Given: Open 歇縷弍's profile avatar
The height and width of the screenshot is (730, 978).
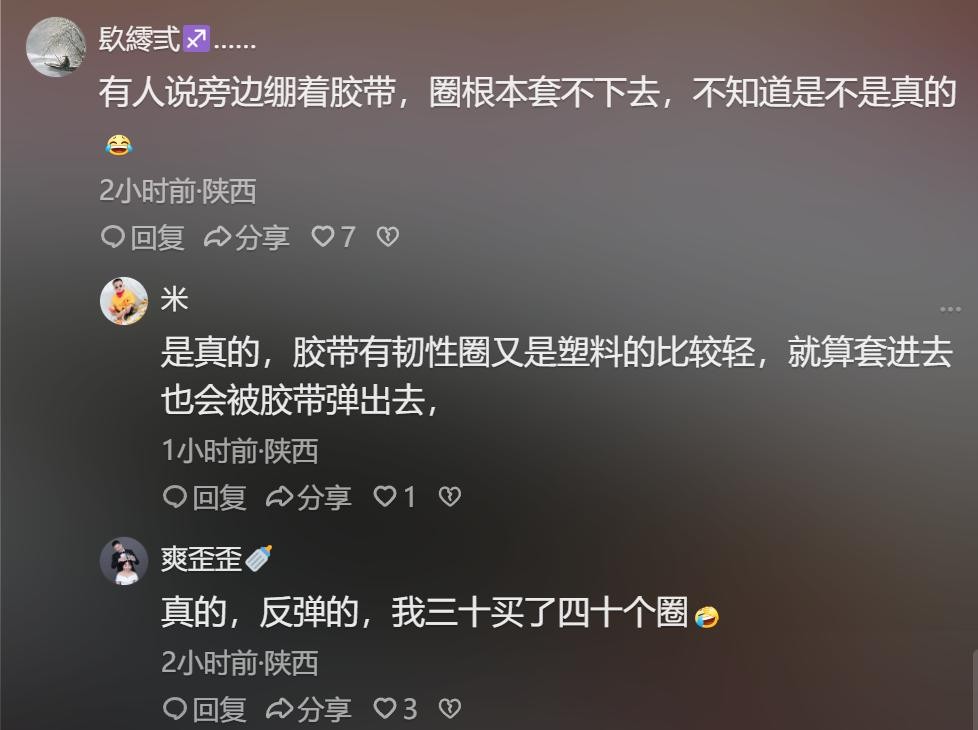Looking at the screenshot, I should click(x=55, y=47).
